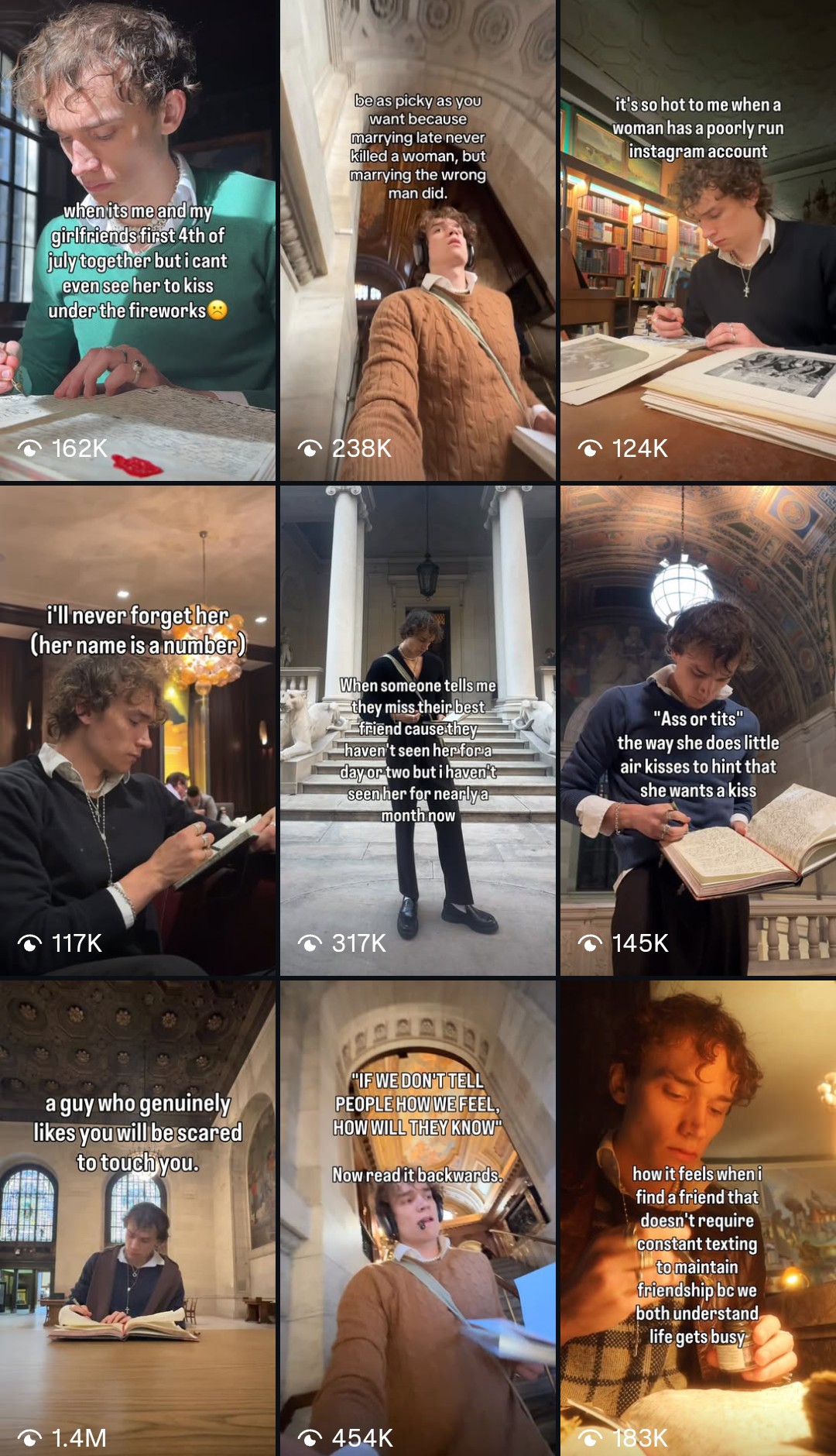Image resolution: width=836 pixels, height=1456 pixels.
Task: Open the 'Ass or tits' air kisses video
Action: pos(698,730)
